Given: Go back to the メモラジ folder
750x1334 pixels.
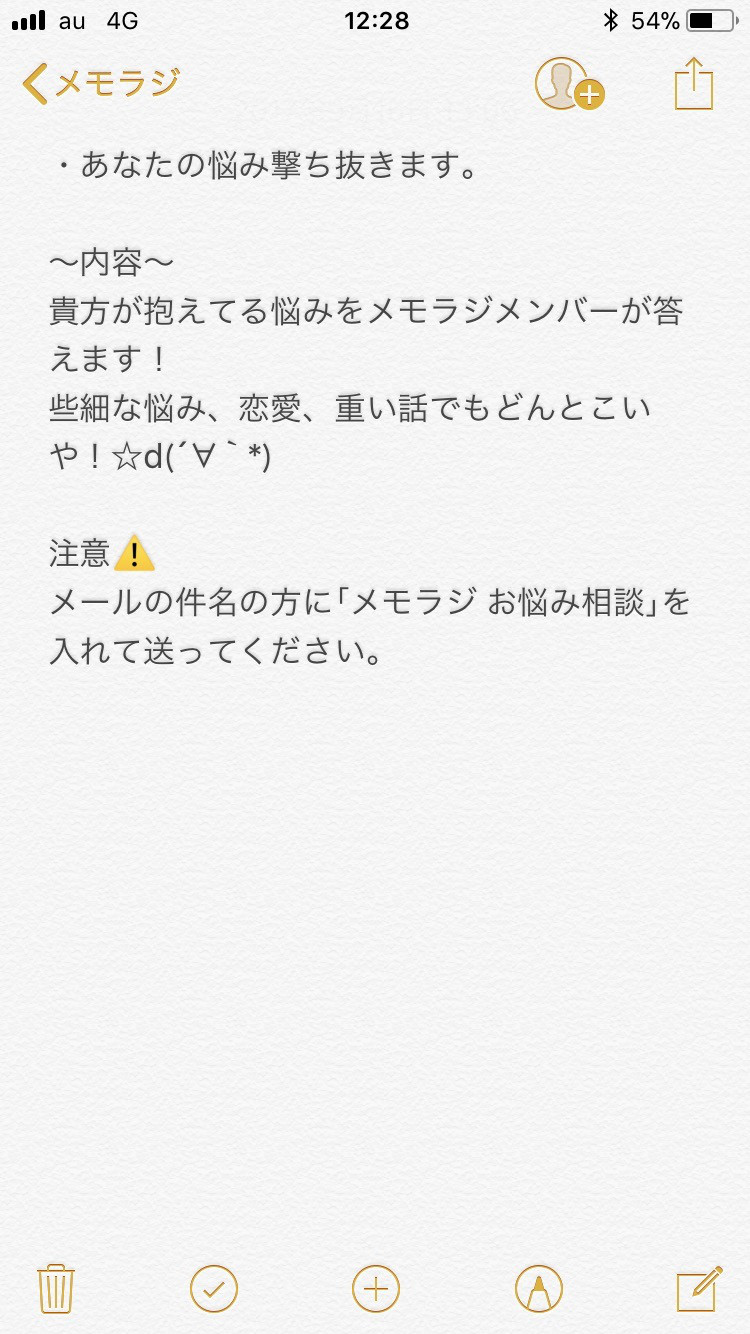Looking at the screenshot, I should tap(101, 84).
